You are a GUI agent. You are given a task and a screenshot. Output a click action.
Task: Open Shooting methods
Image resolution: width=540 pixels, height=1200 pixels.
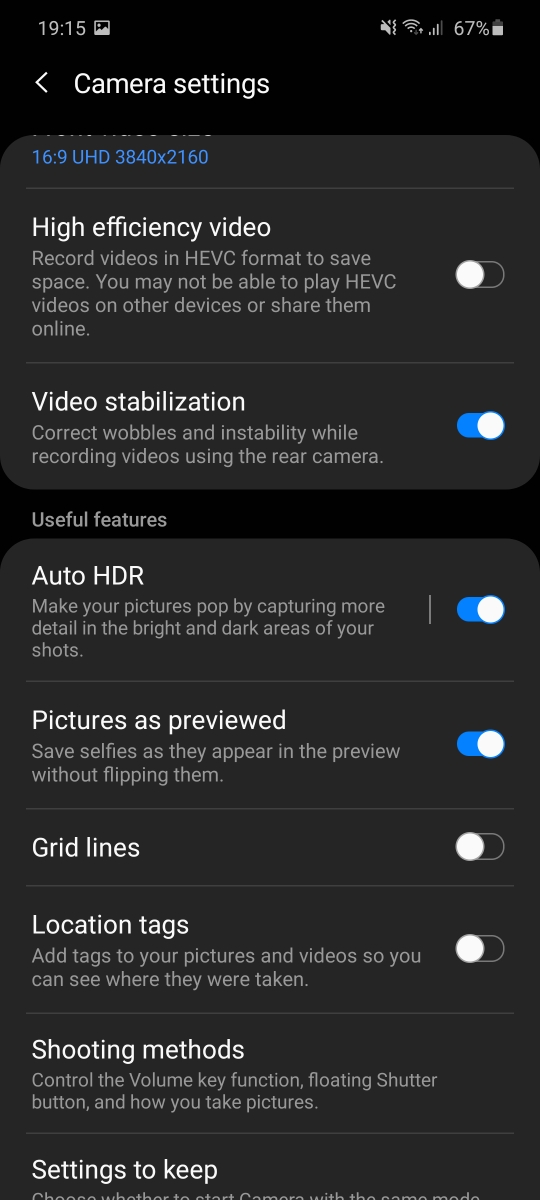pos(270,1074)
